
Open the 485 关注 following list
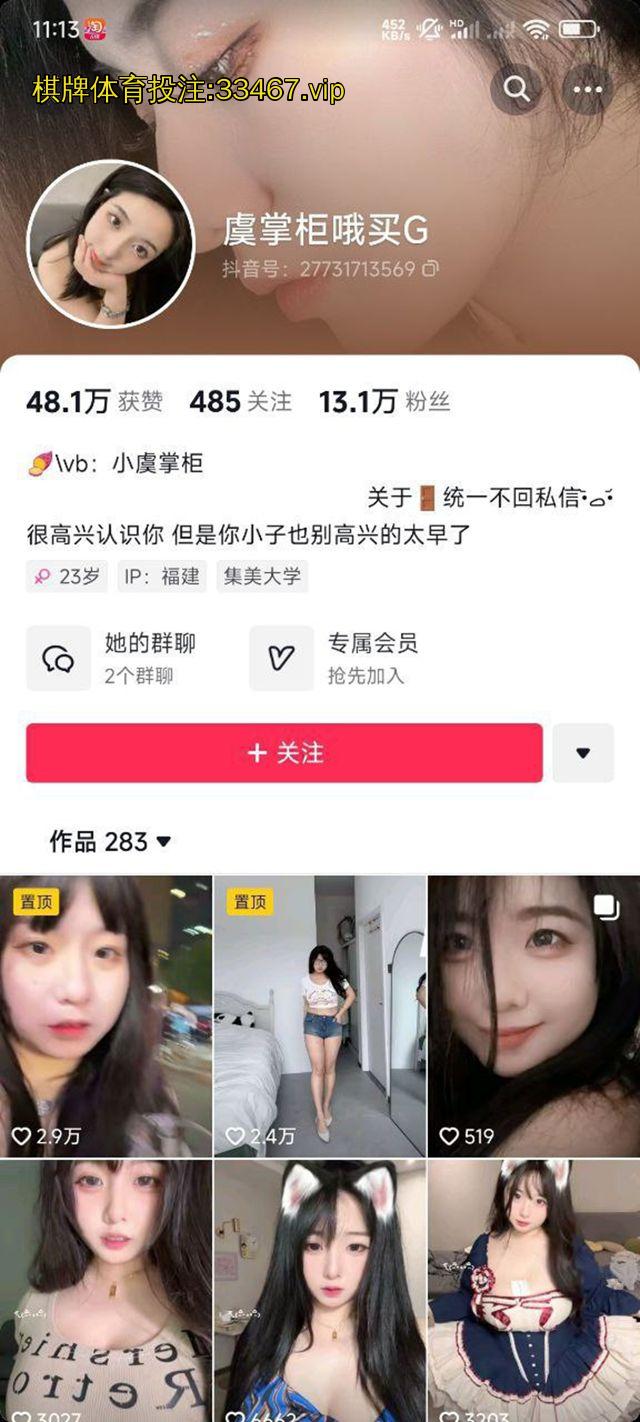241,402
